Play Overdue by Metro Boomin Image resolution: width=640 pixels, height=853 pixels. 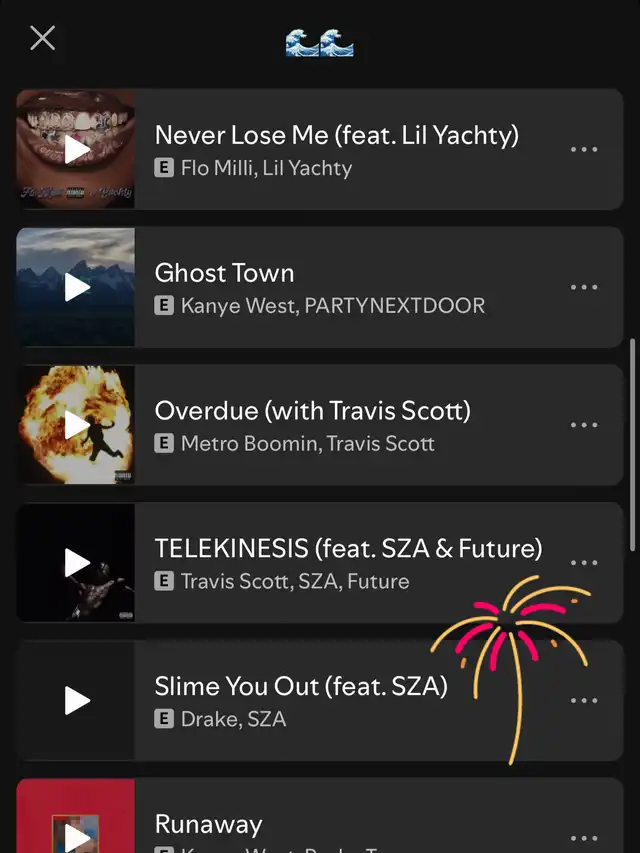(77, 425)
